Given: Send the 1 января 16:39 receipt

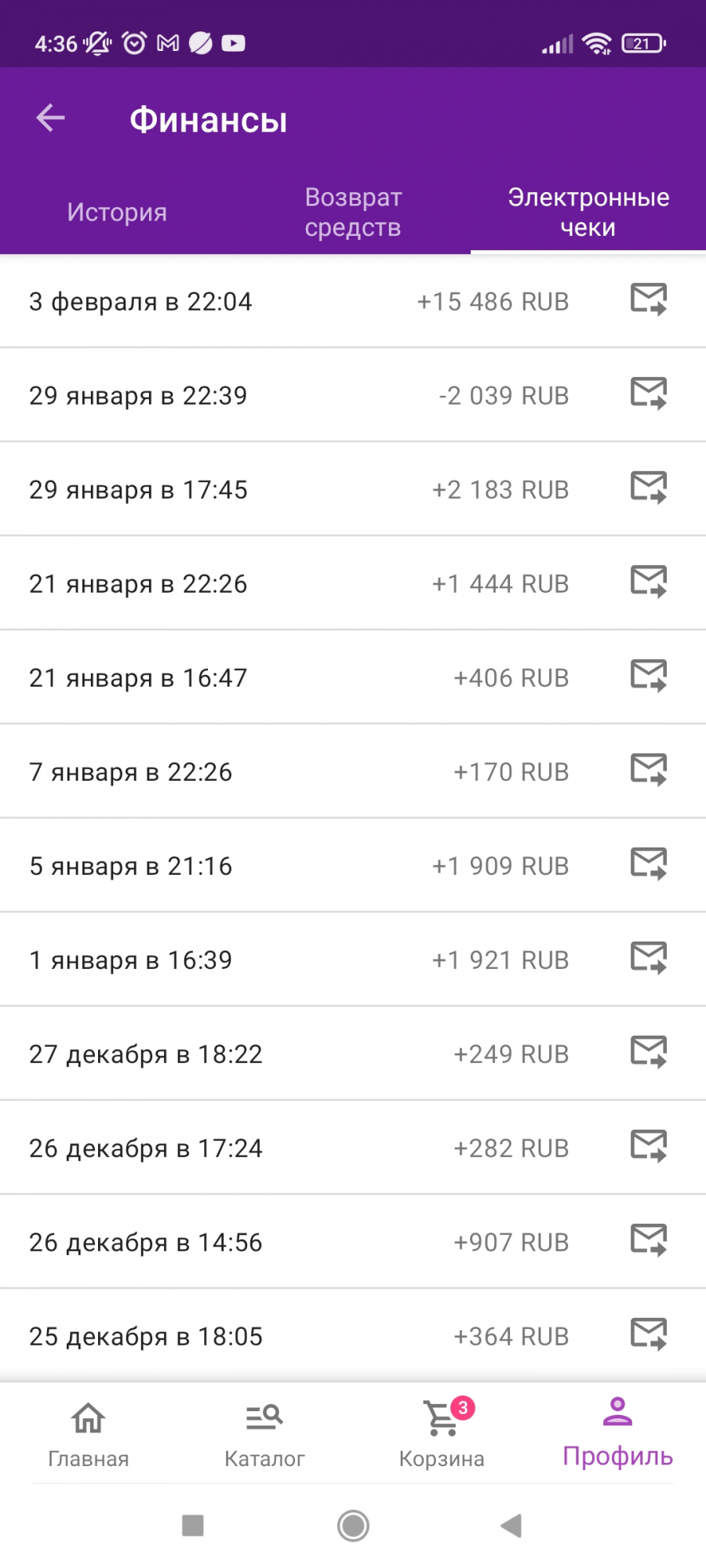Looking at the screenshot, I should 649,958.
